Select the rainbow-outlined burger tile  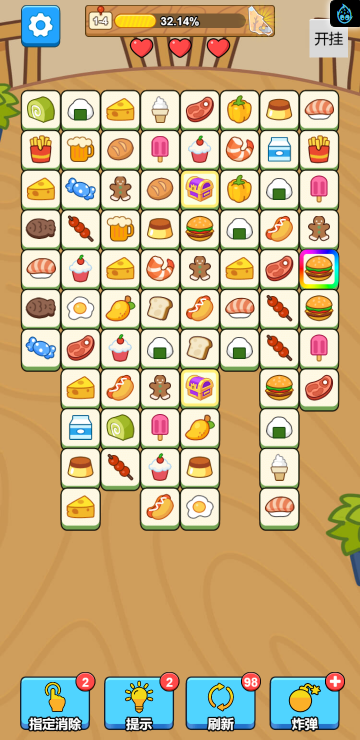tap(319, 269)
